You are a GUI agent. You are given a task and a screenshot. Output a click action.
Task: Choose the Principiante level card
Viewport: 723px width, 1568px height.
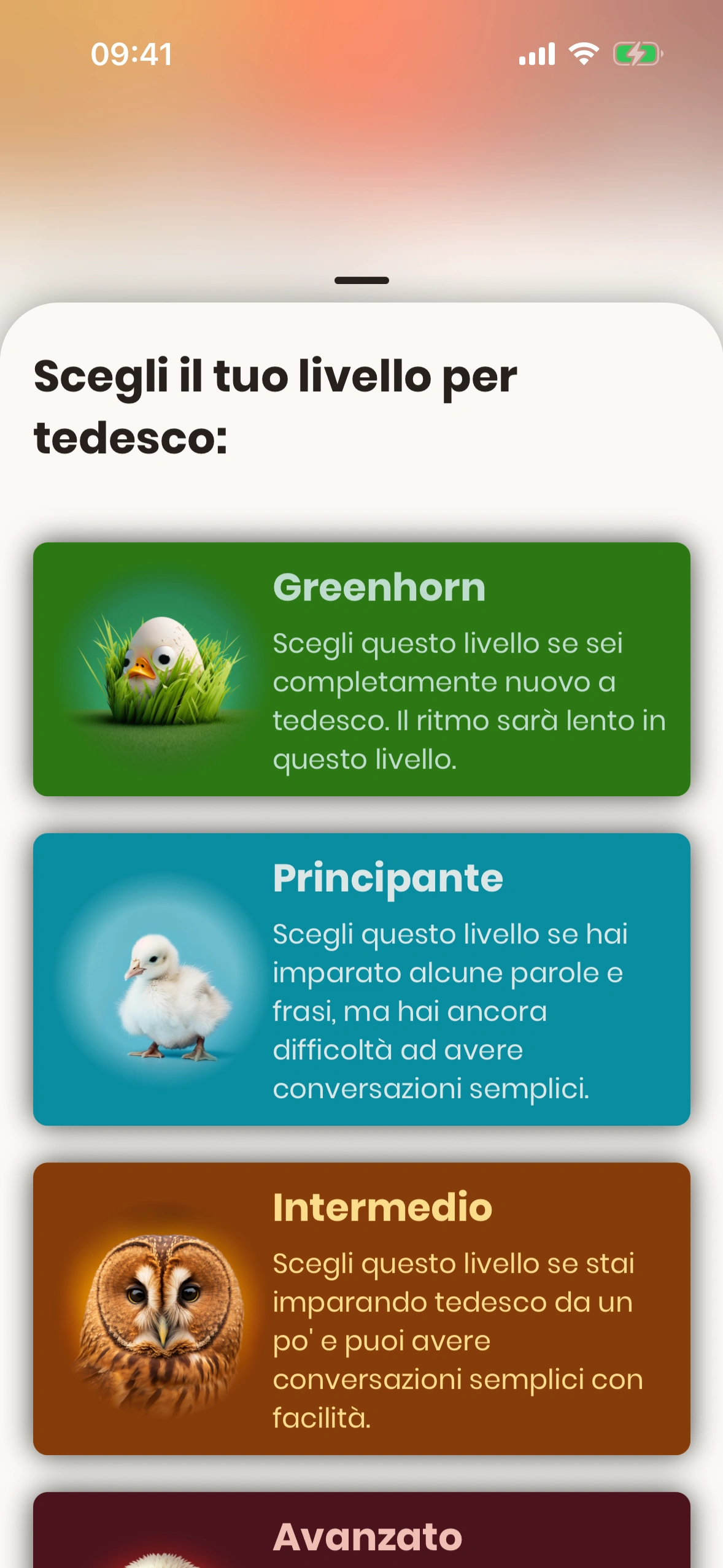[361, 979]
